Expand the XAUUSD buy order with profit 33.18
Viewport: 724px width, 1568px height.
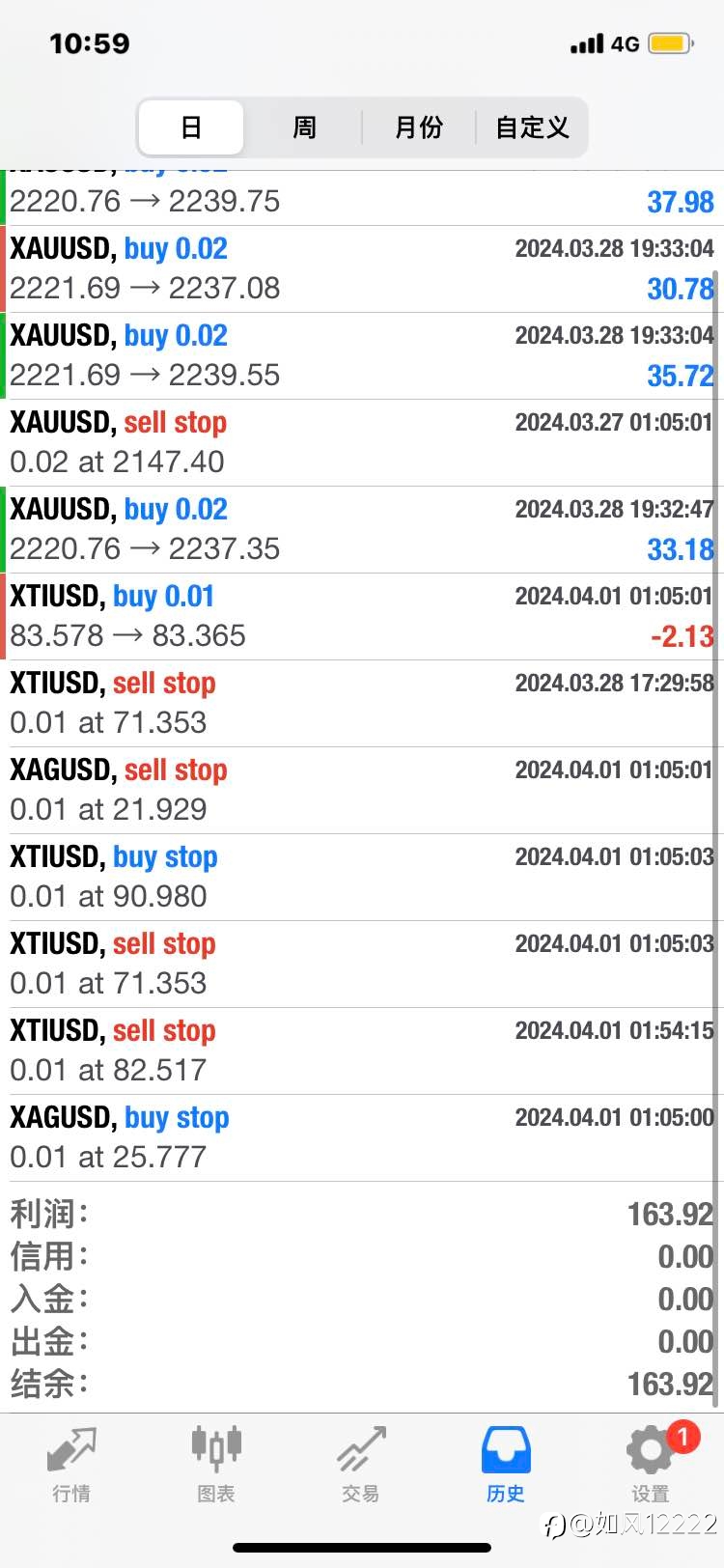[362, 530]
